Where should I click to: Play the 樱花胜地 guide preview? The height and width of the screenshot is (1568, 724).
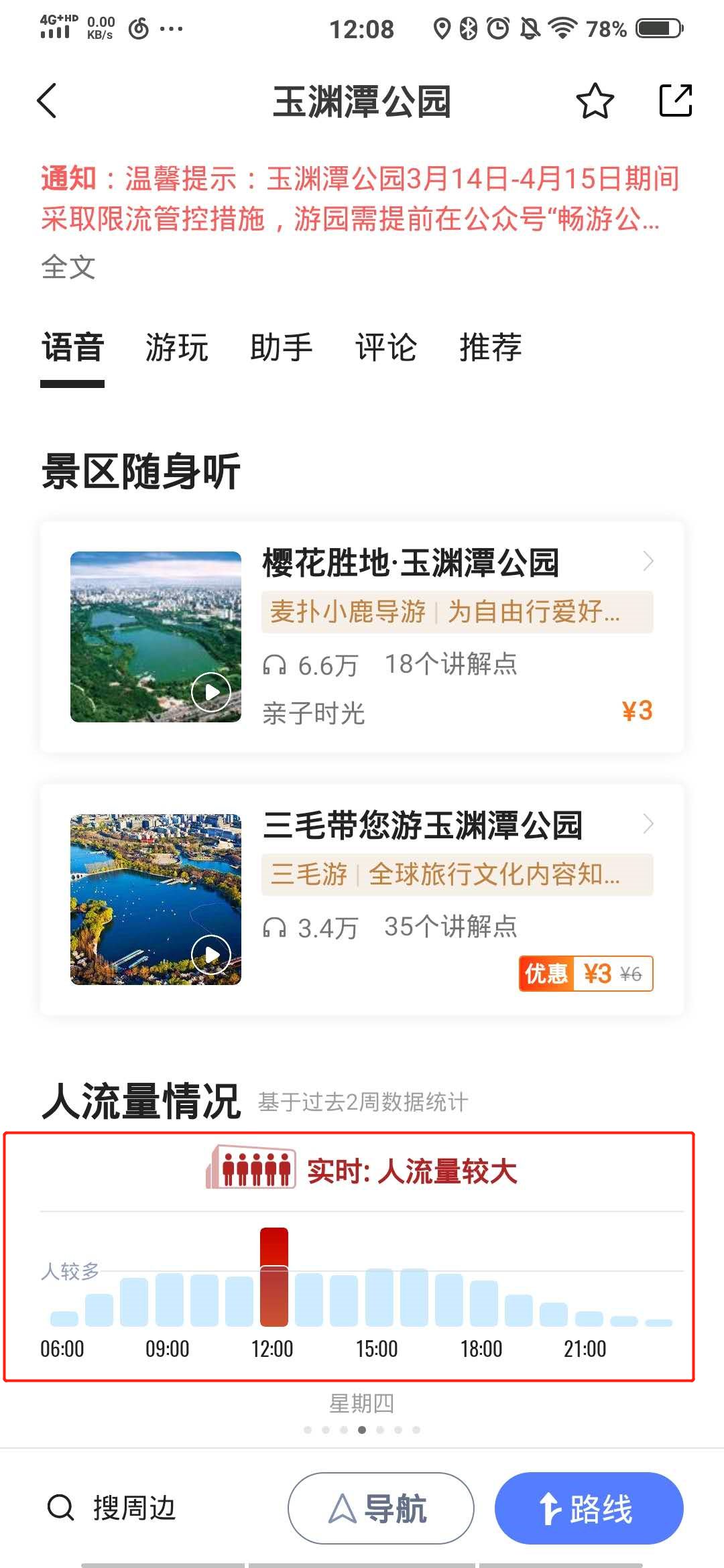(x=211, y=692)
